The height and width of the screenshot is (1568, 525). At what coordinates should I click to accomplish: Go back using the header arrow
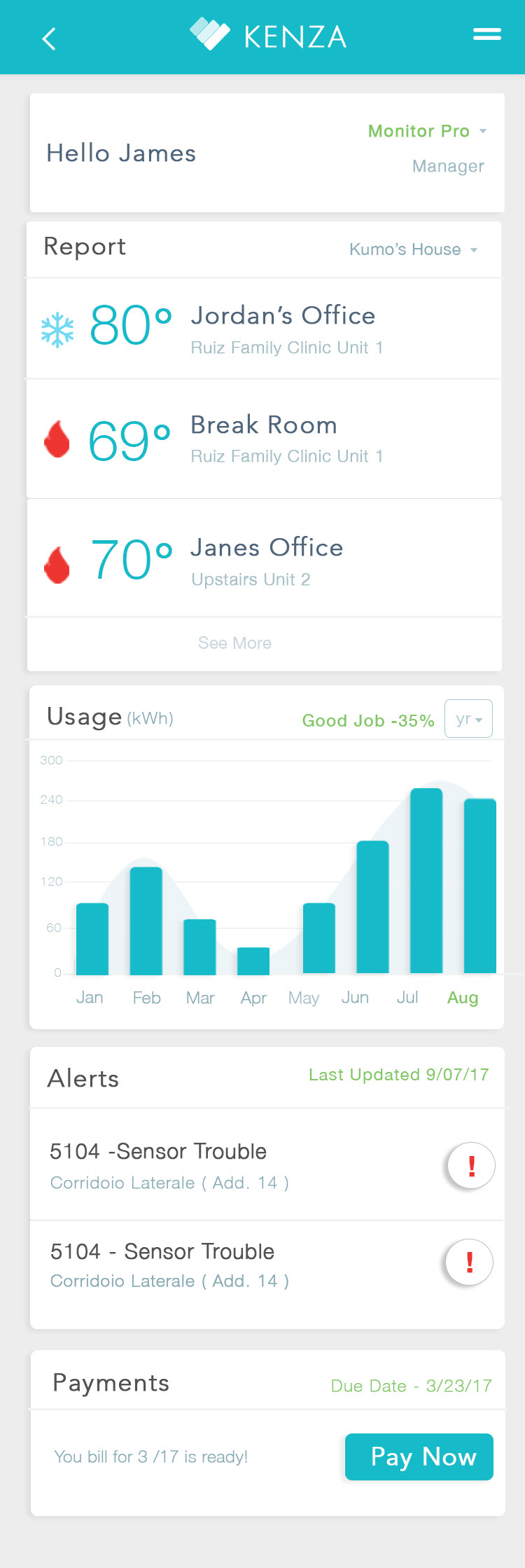49,39
